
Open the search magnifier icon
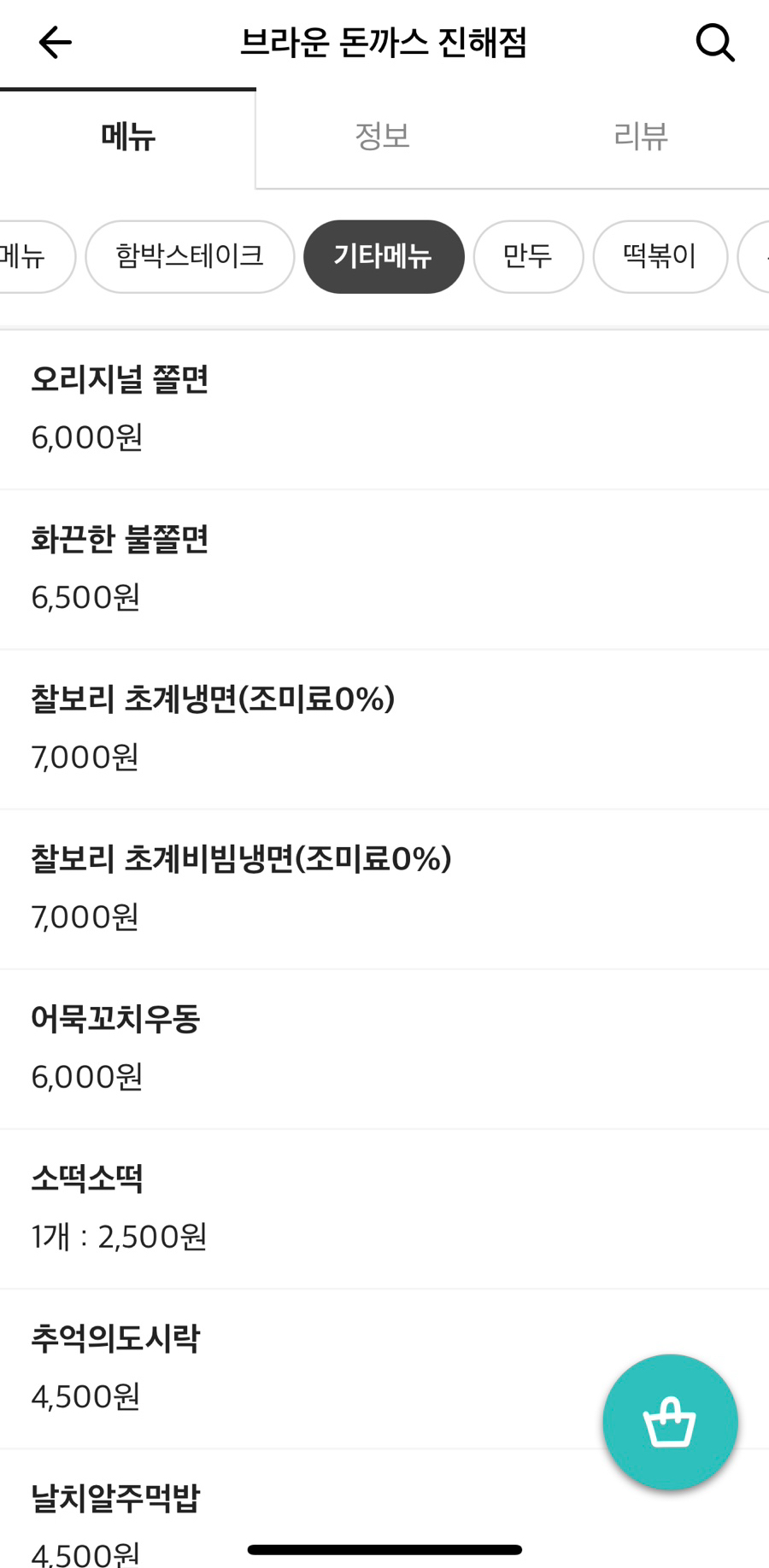(x=714, y=43)
